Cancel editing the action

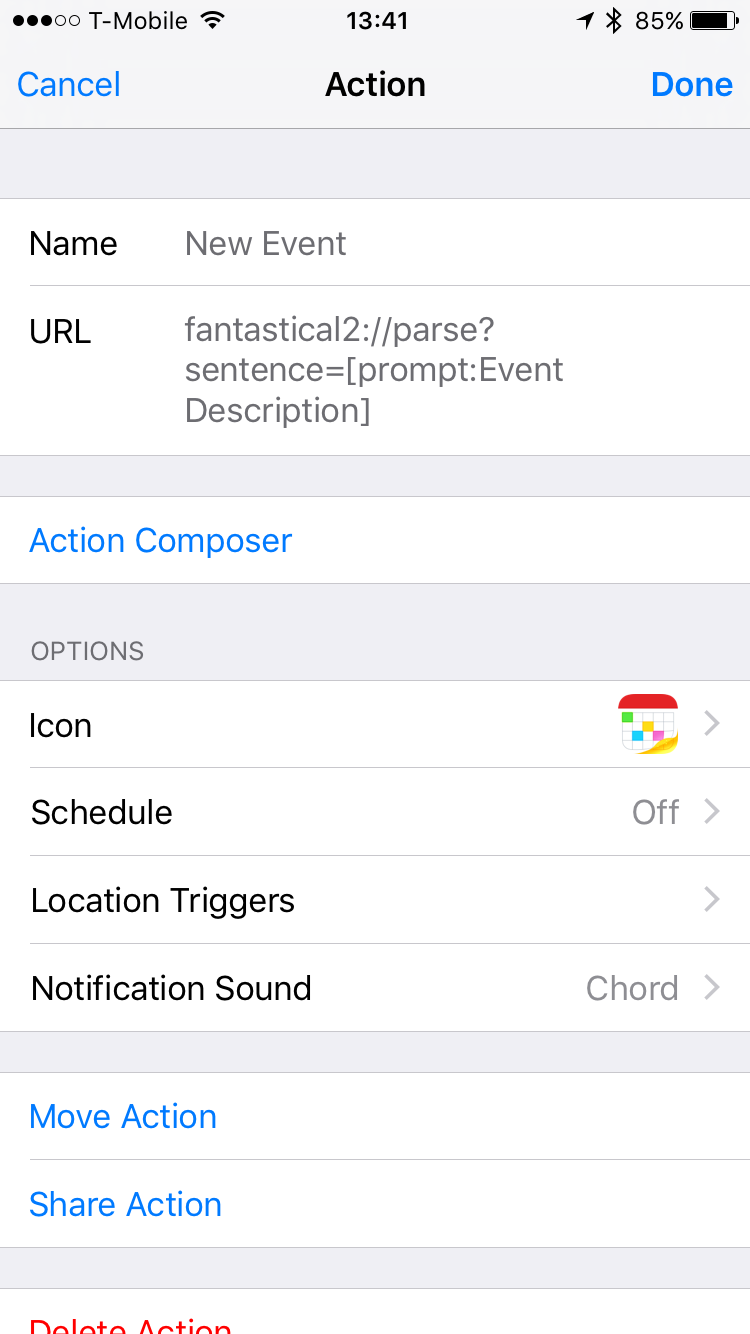click(69, 85)
